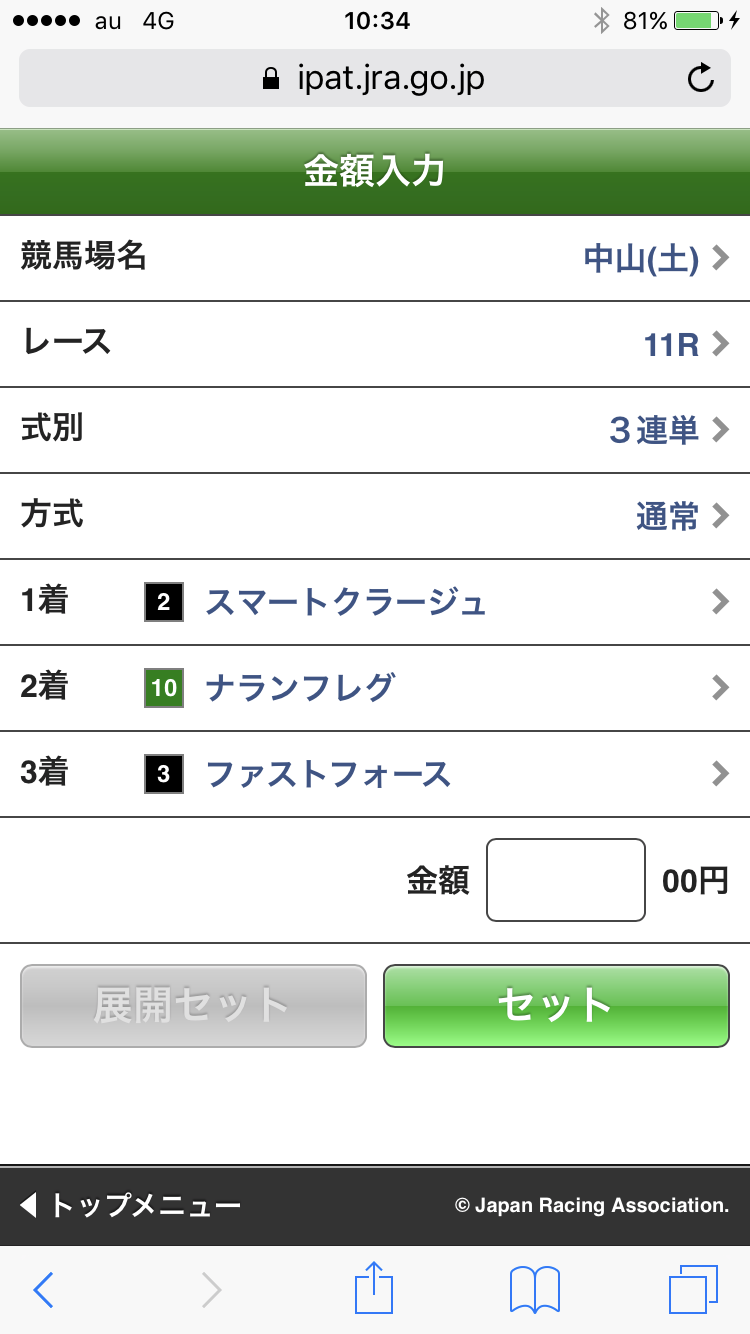The height and width of the screenshot is (1334, 750).
Task: Open the レース 11R selection row
Action: pos(375,344)
